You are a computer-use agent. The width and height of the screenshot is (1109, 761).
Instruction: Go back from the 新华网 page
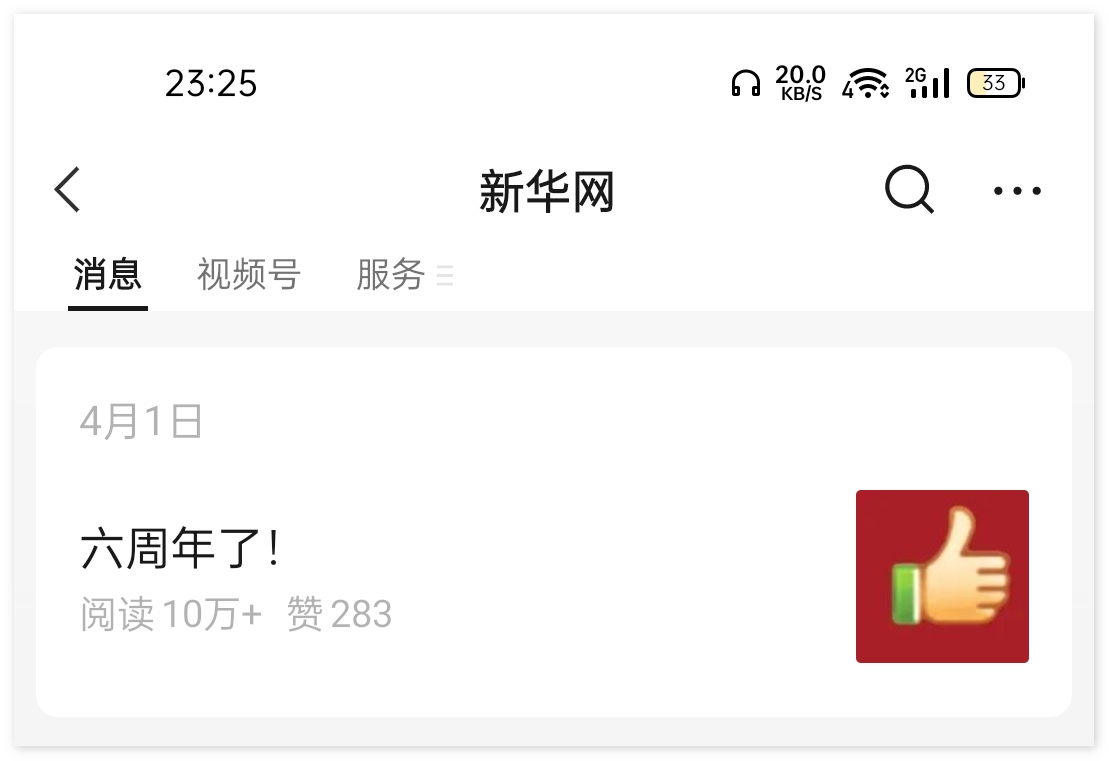68,190
